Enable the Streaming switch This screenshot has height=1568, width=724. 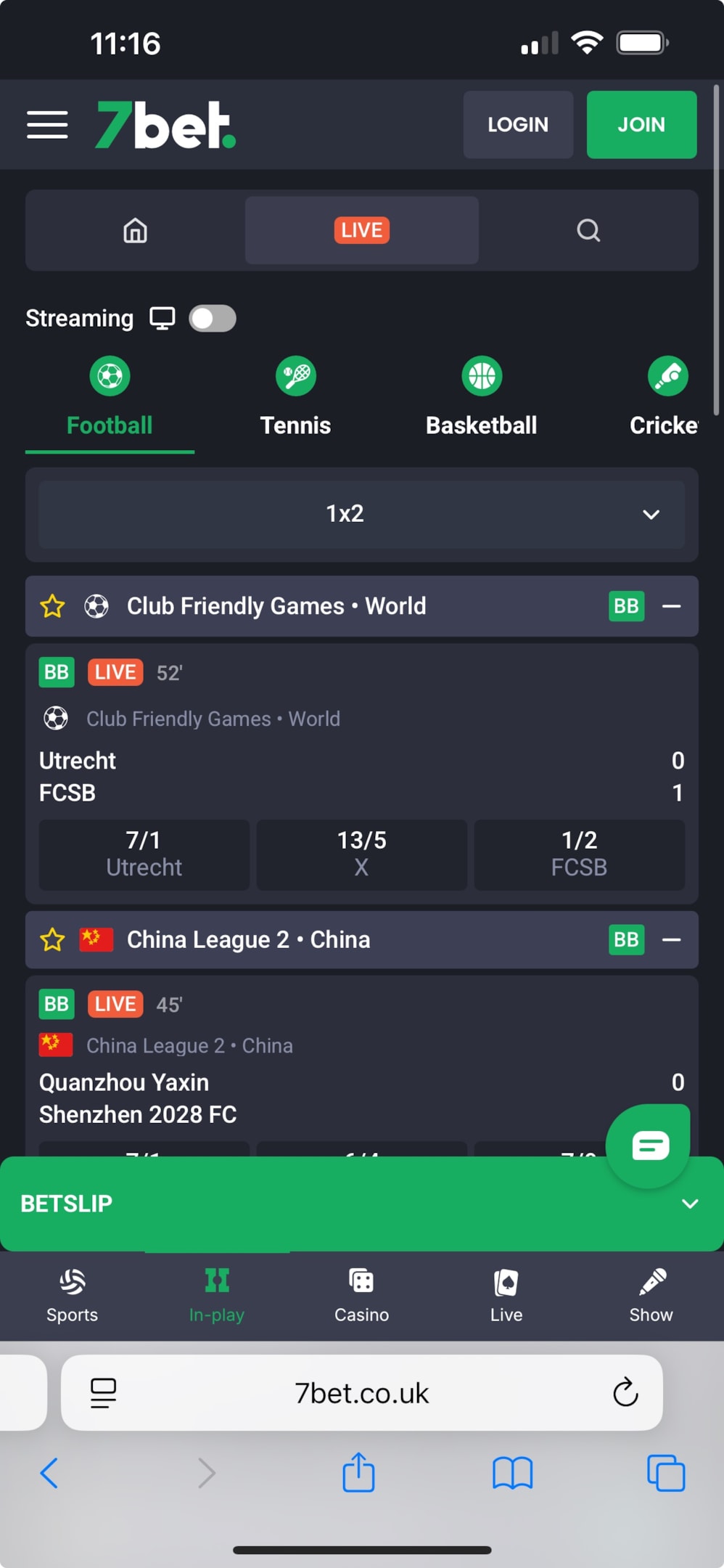coord(213,318)
